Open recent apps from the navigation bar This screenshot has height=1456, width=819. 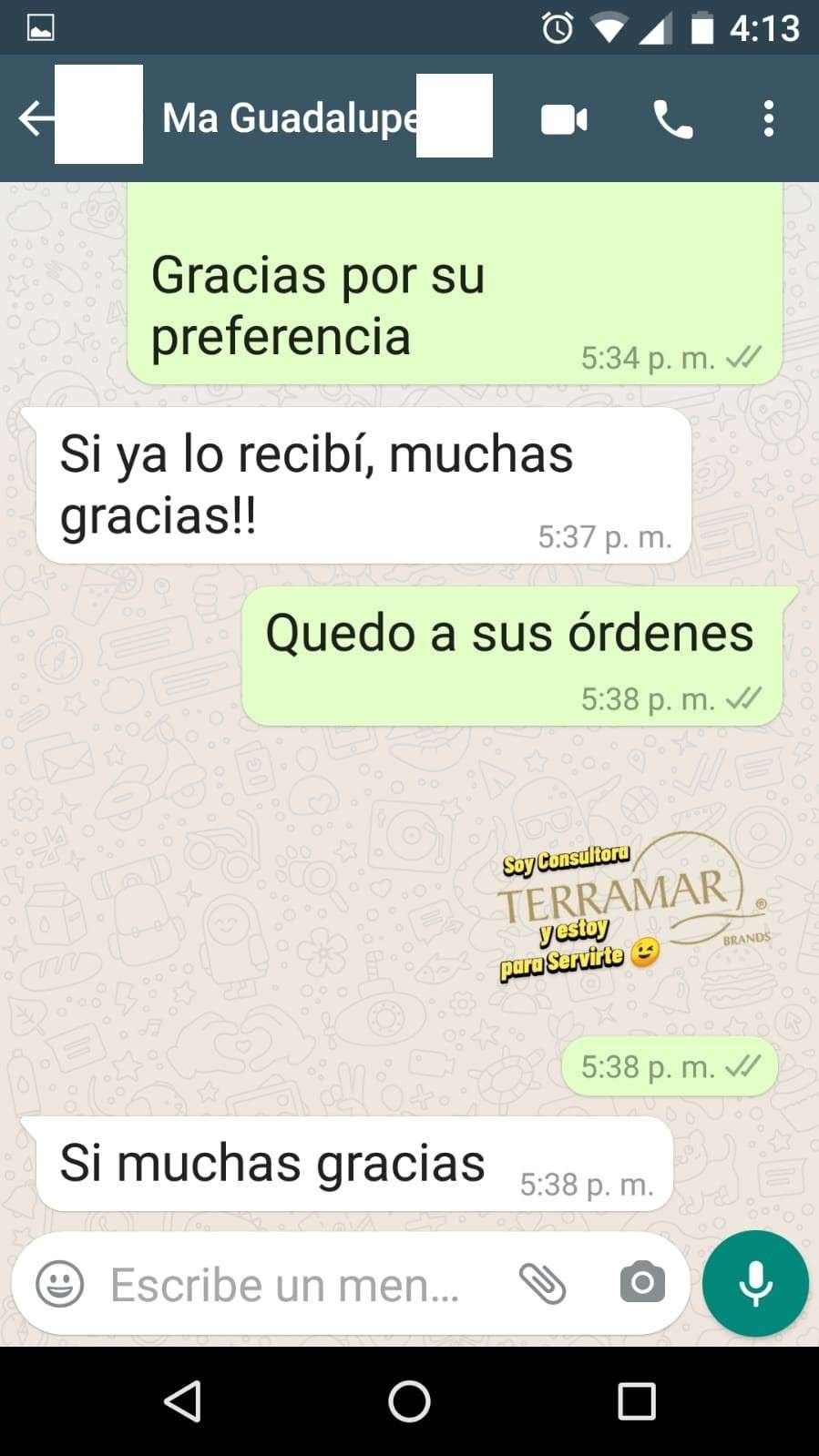pos(636,1400)
